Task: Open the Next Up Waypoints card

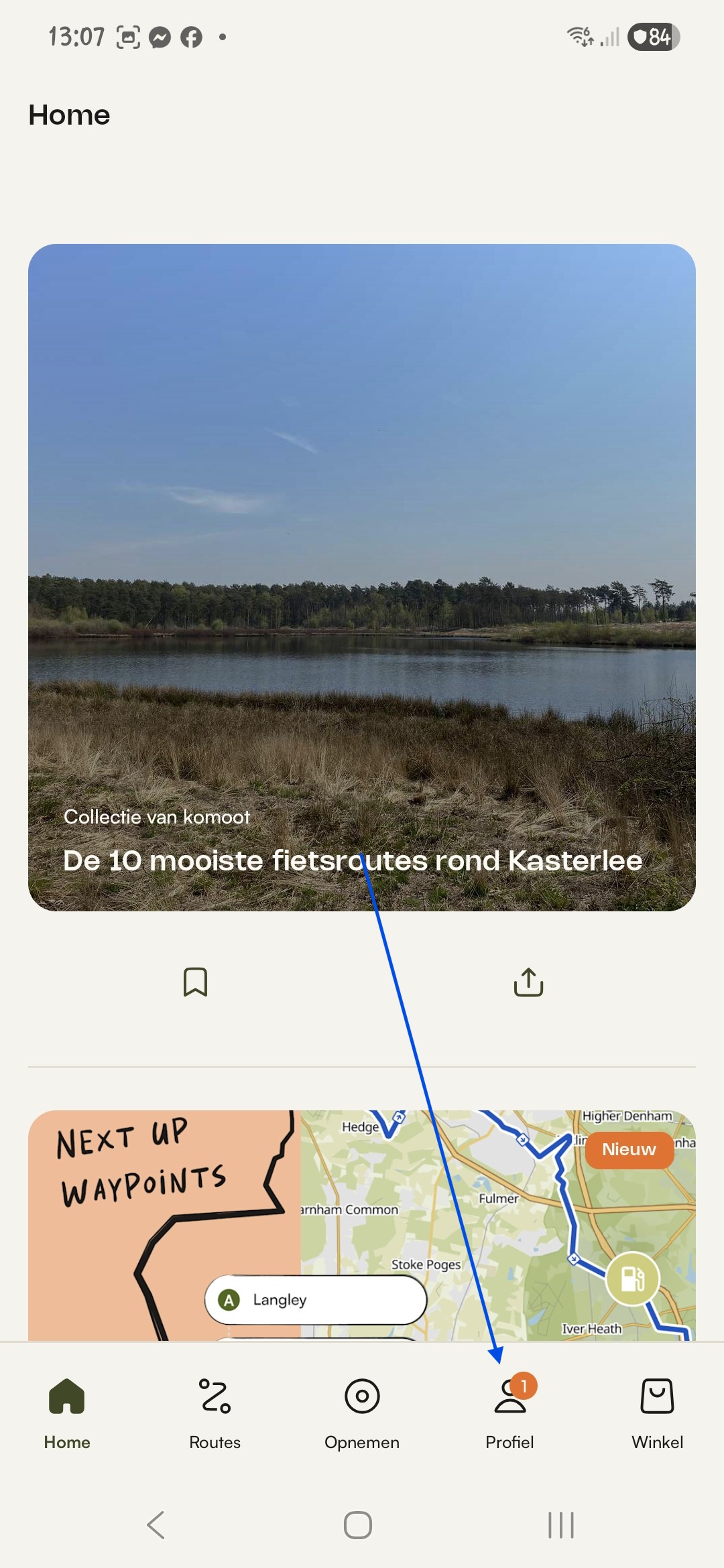Action: (x=362, y=1226)
